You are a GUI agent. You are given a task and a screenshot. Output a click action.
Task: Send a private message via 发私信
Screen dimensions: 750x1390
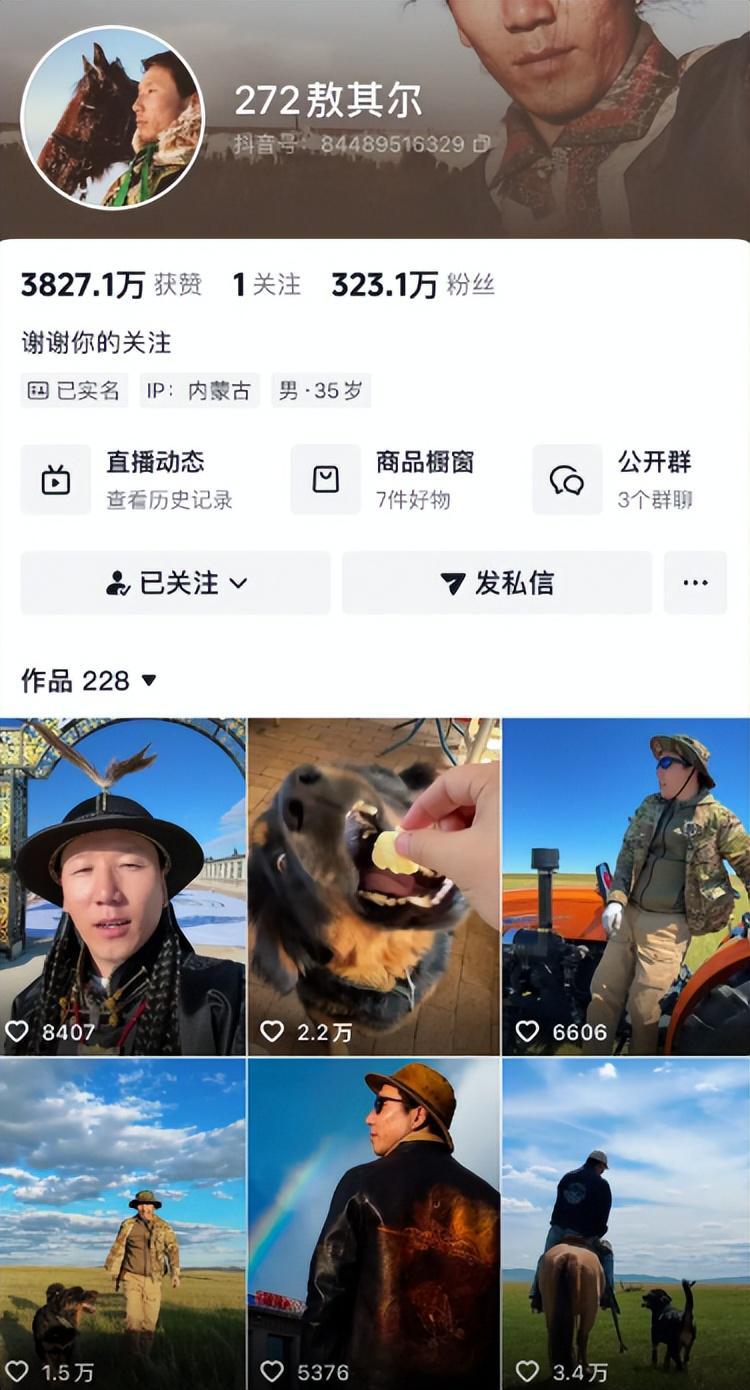point(497,583)
